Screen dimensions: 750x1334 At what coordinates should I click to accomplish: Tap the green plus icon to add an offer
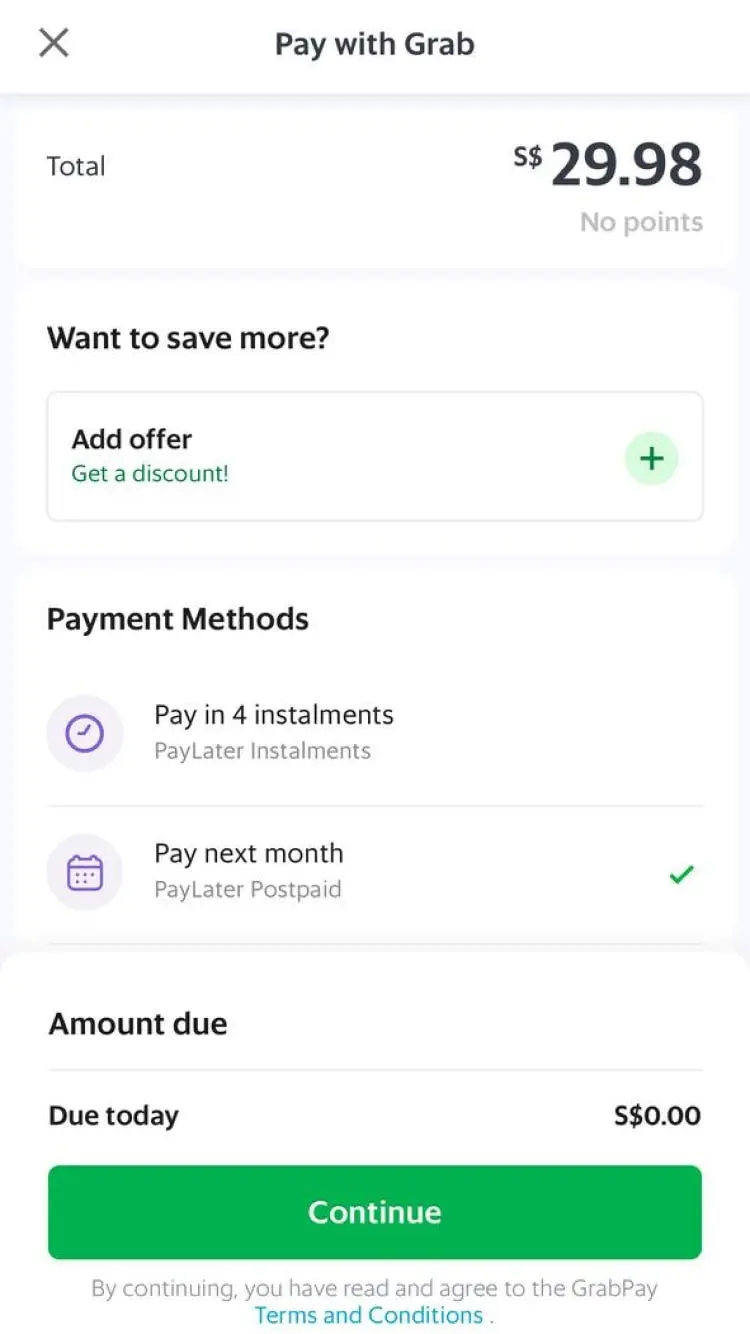pyautogui.click(x=651, y=457)
